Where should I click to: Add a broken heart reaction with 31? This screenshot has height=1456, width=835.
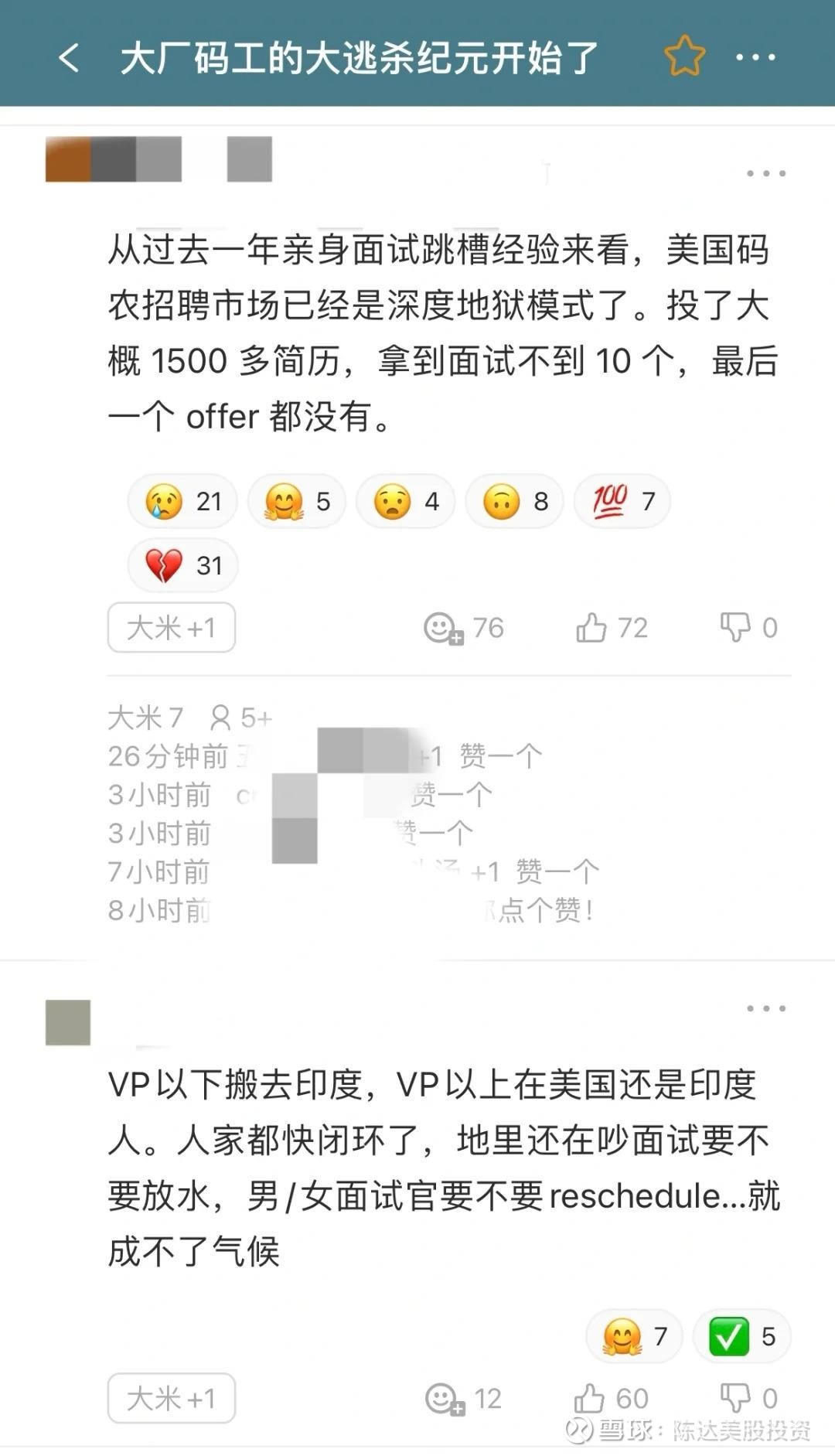(183, 566)
